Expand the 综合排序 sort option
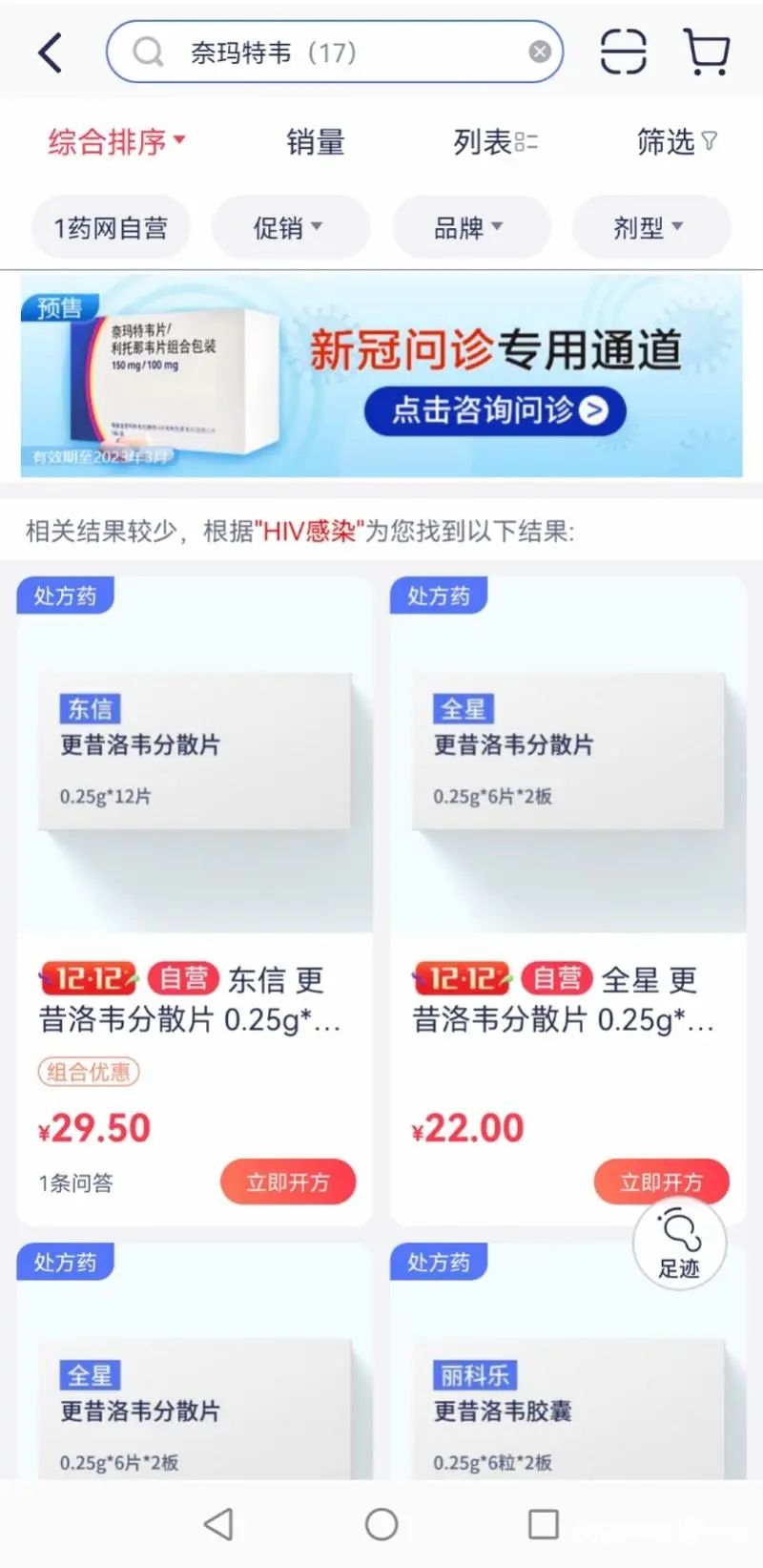This screenshot has width=763, height=1568. click(x=116, y=142)
